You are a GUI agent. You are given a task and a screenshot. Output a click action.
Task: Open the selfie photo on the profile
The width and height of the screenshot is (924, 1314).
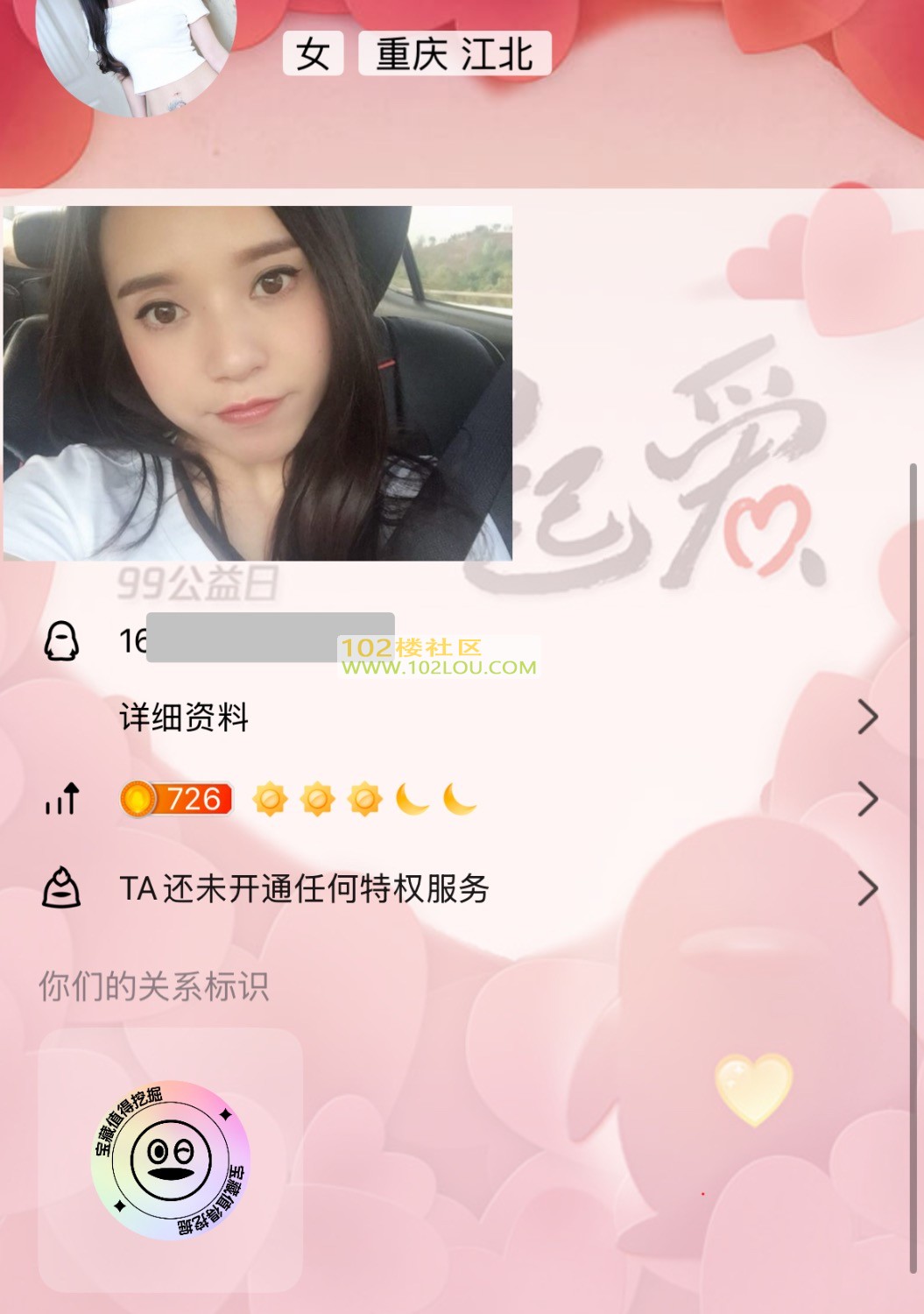257,383
